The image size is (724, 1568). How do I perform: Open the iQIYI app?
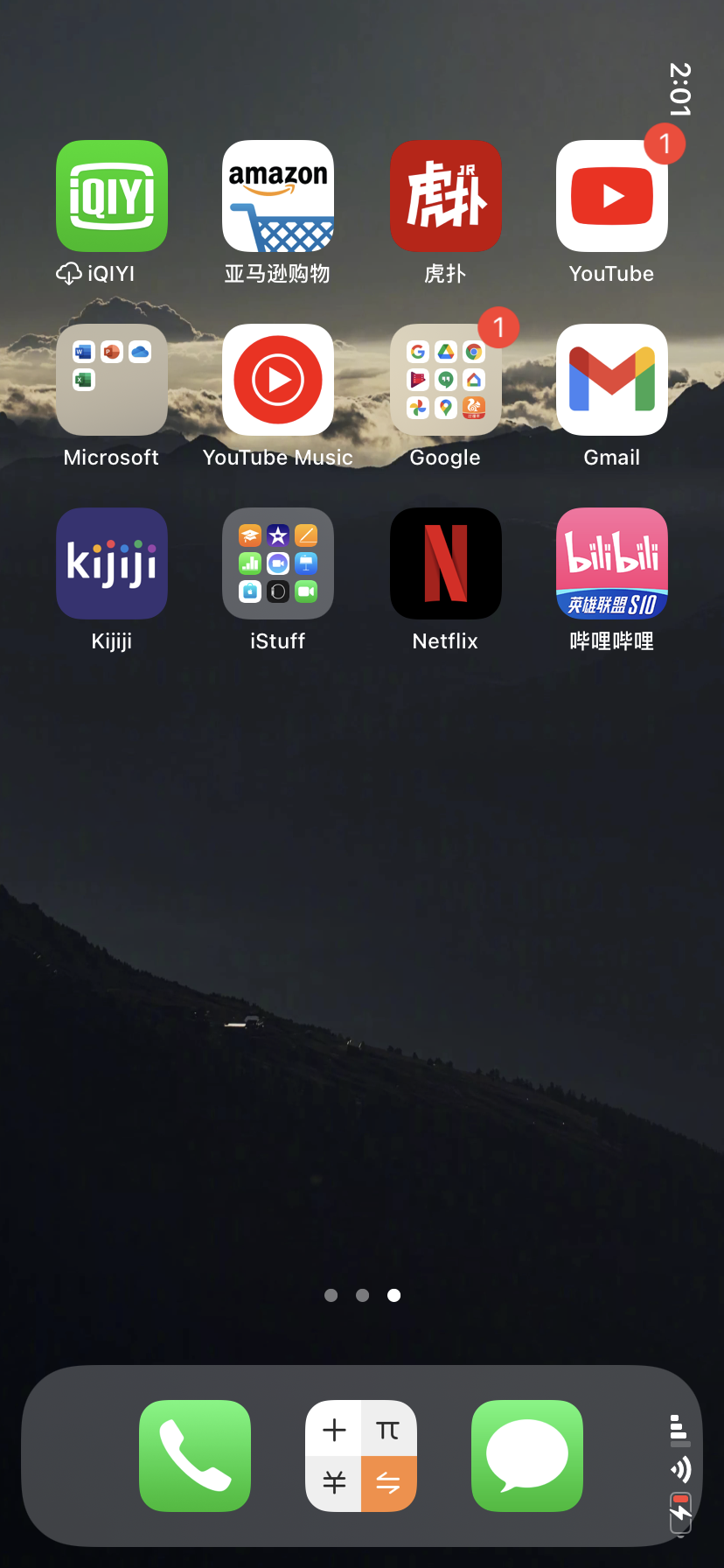tap(112, 196)
